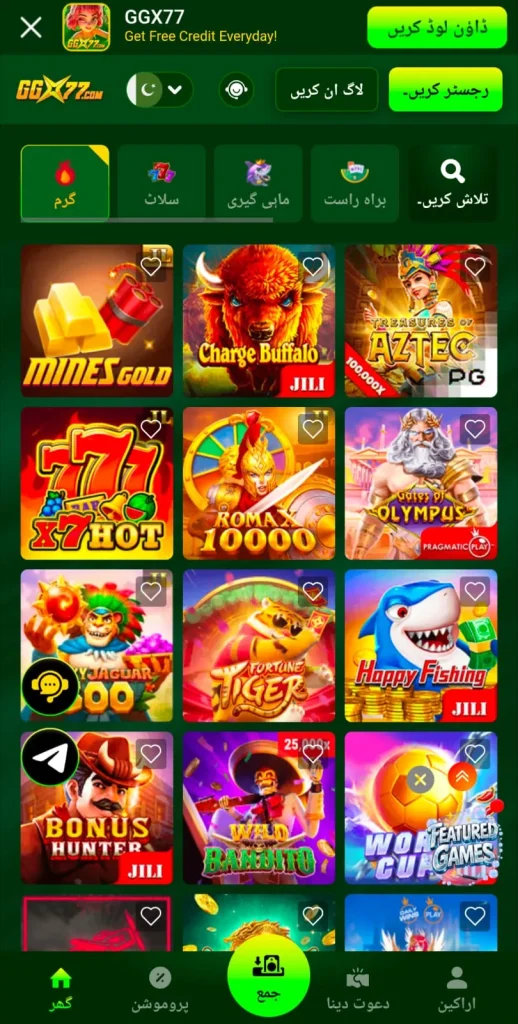Image resolution: width=518 pixels, height=1024 pixels.
Task: Open the Fortune Tiger game
Action: tap(259, 645)
